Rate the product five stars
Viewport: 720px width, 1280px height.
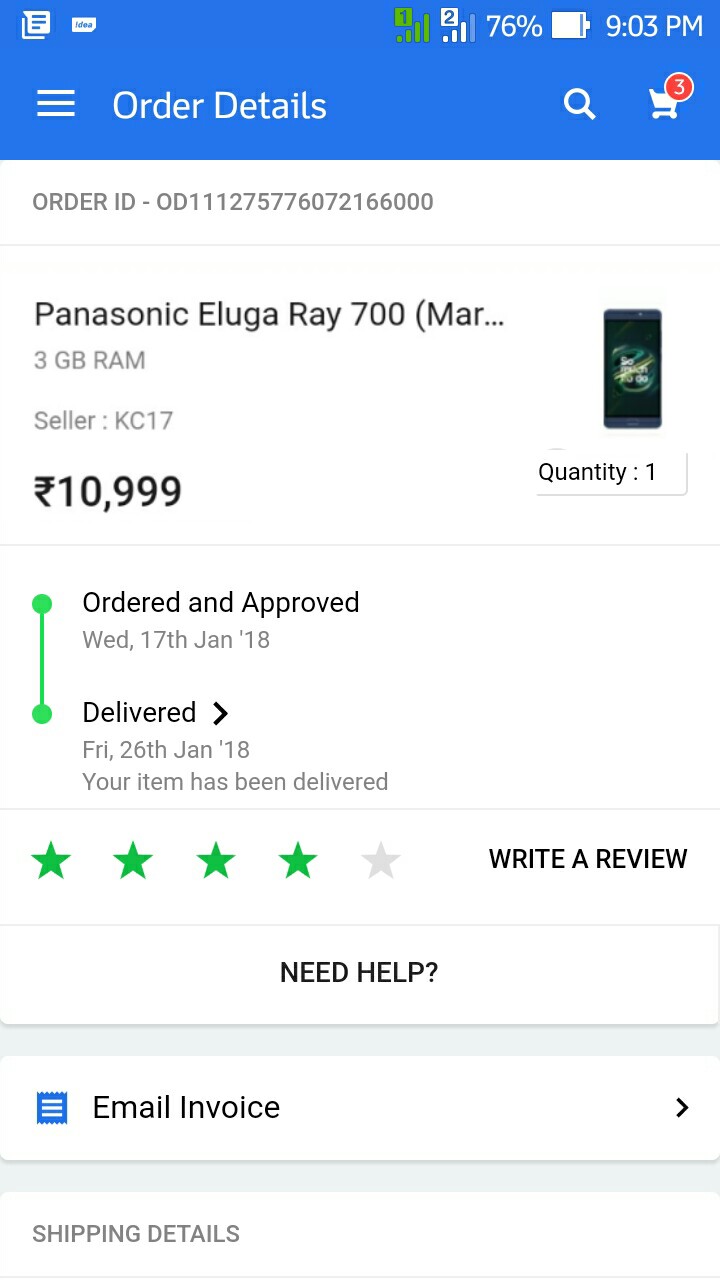point(380,861)
